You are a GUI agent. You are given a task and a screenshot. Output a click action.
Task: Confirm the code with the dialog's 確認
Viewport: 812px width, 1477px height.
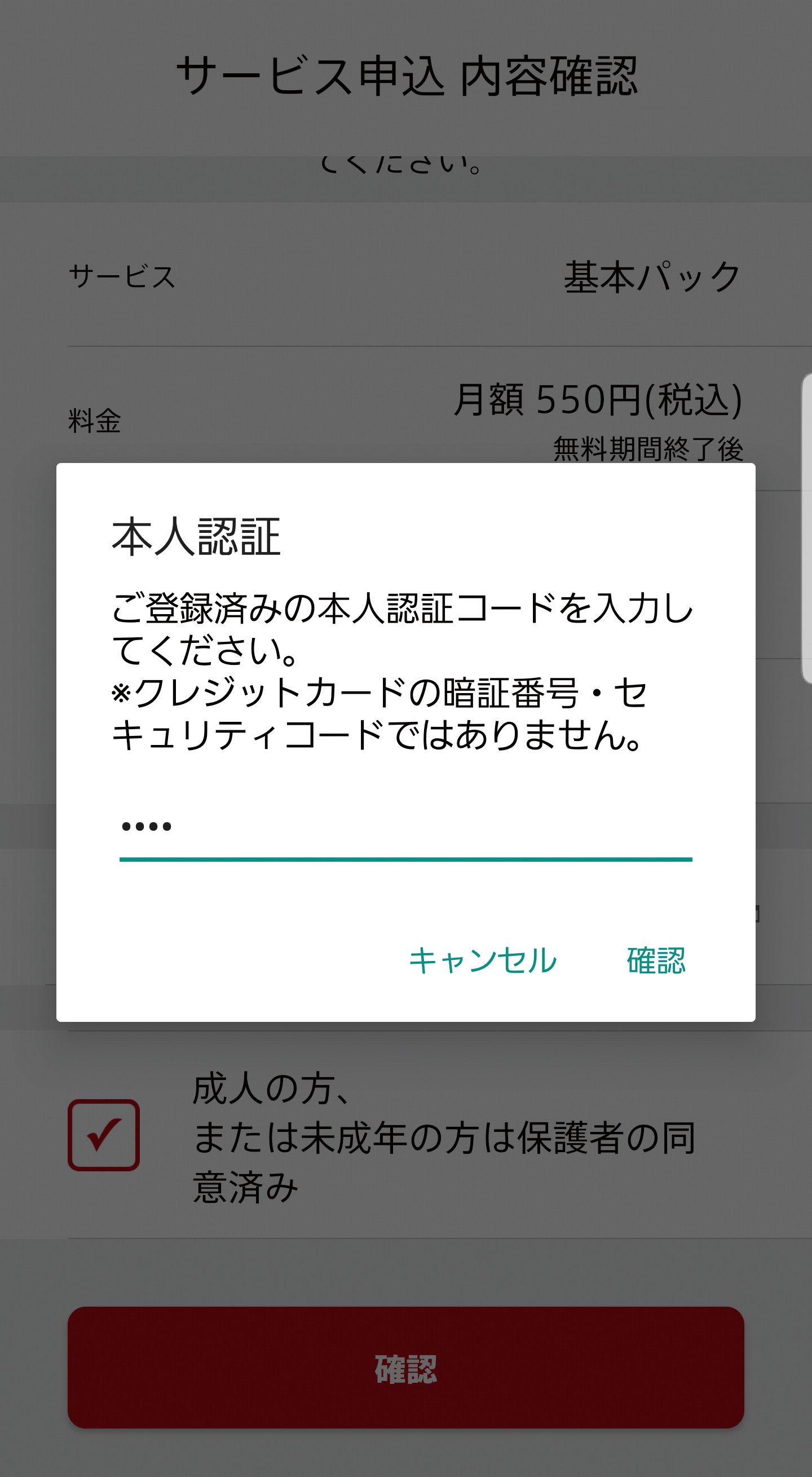pos(655,960)
